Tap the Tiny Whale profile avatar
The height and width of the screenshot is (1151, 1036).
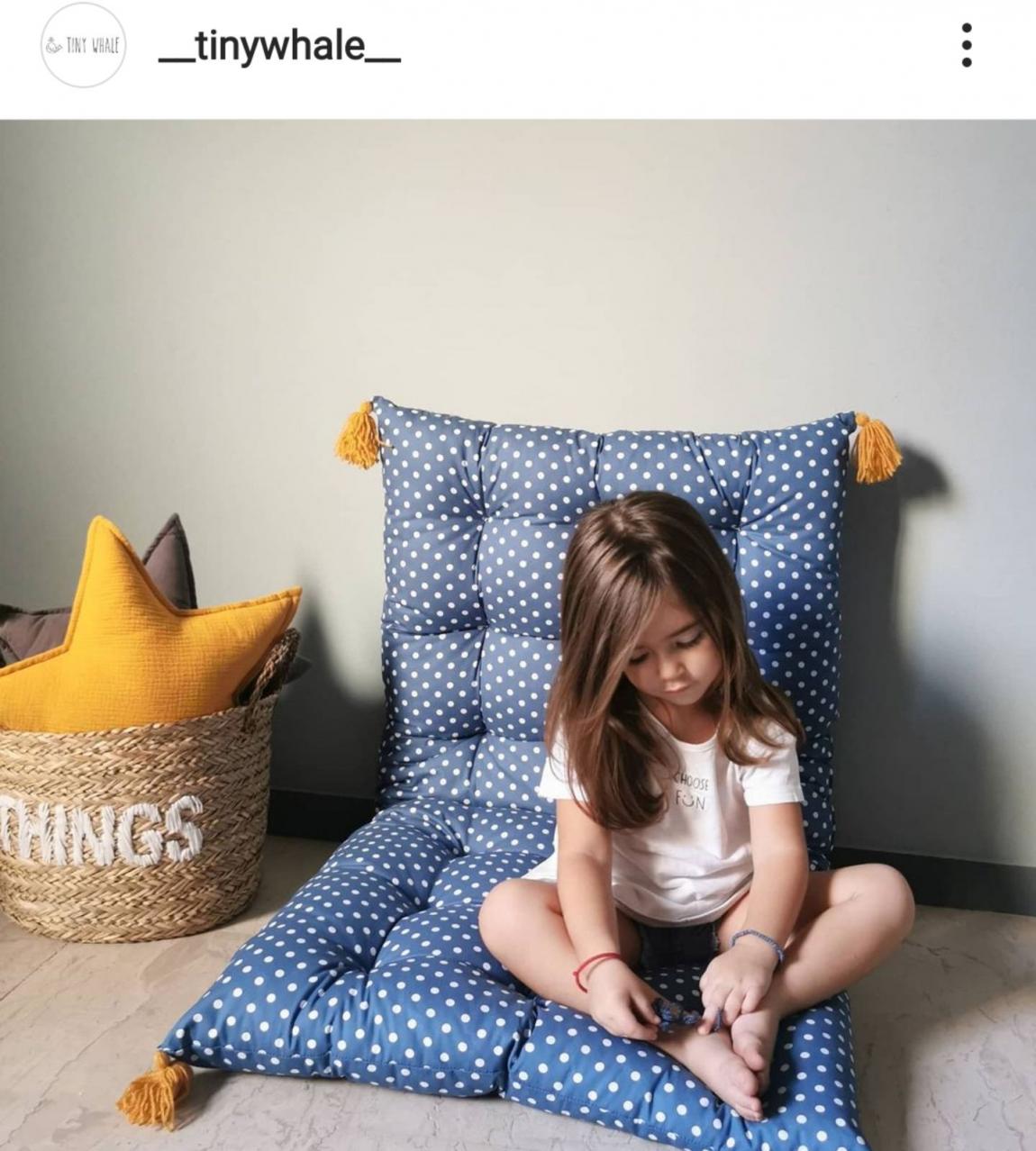[x=83, y=45]
